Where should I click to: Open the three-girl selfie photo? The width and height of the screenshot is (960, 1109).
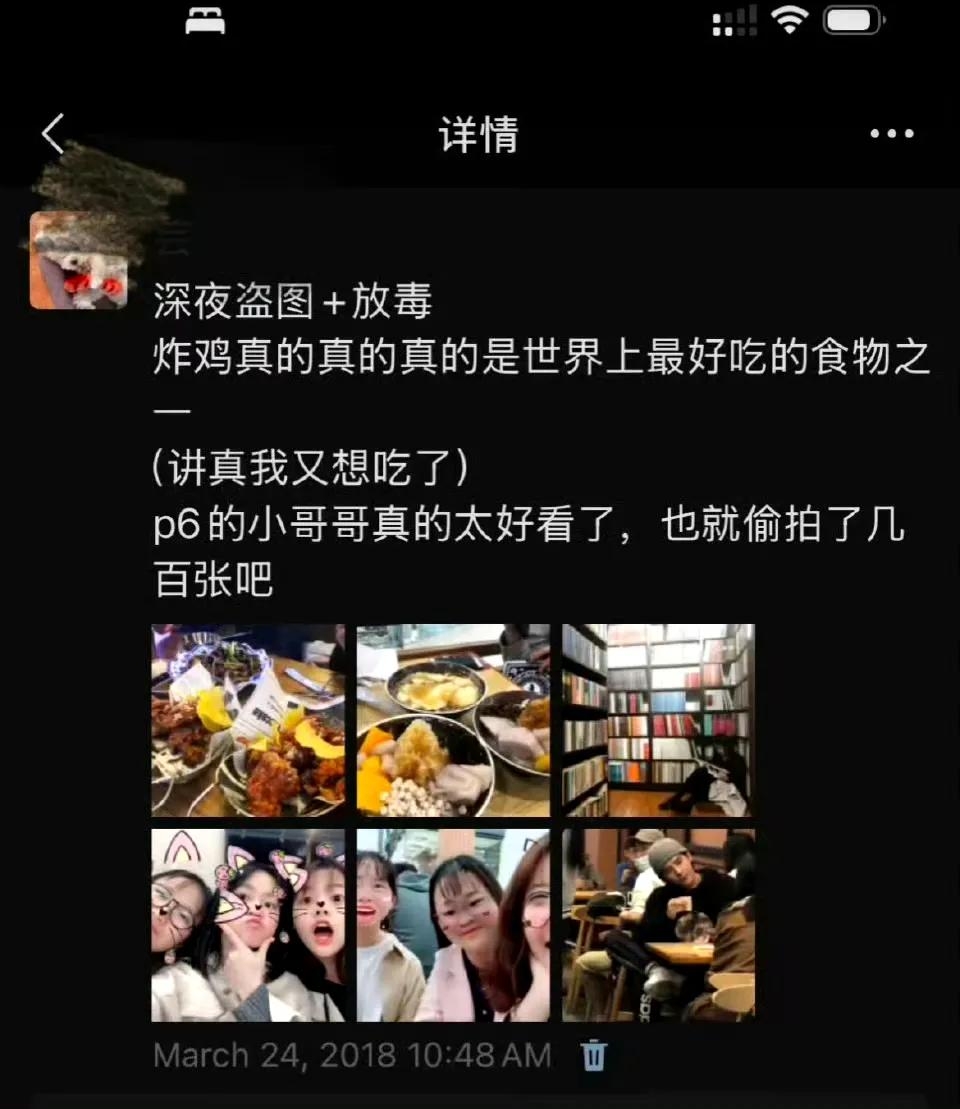453,925
